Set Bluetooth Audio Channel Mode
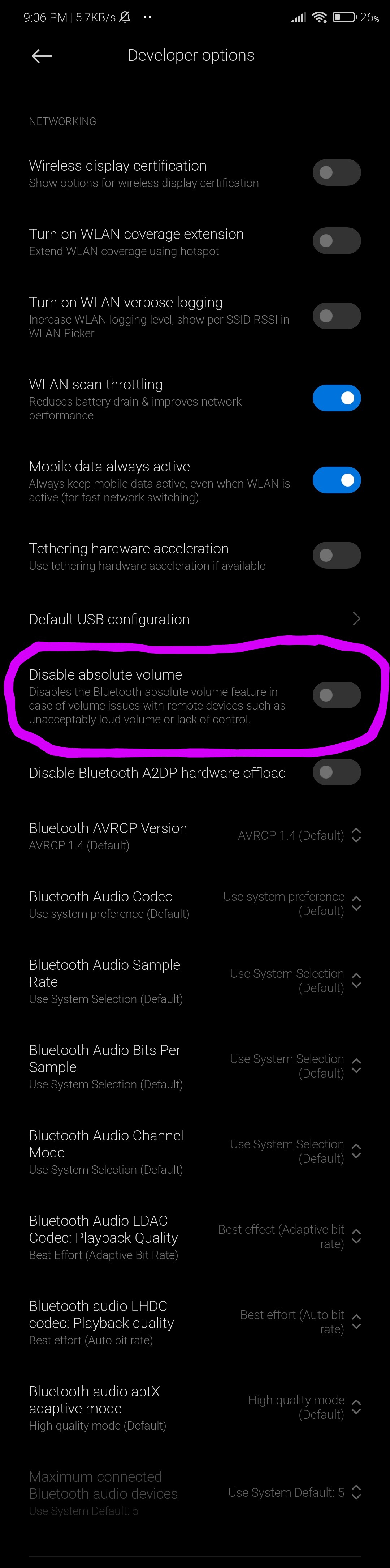 pyautogui.click(x=195, y=1151)
